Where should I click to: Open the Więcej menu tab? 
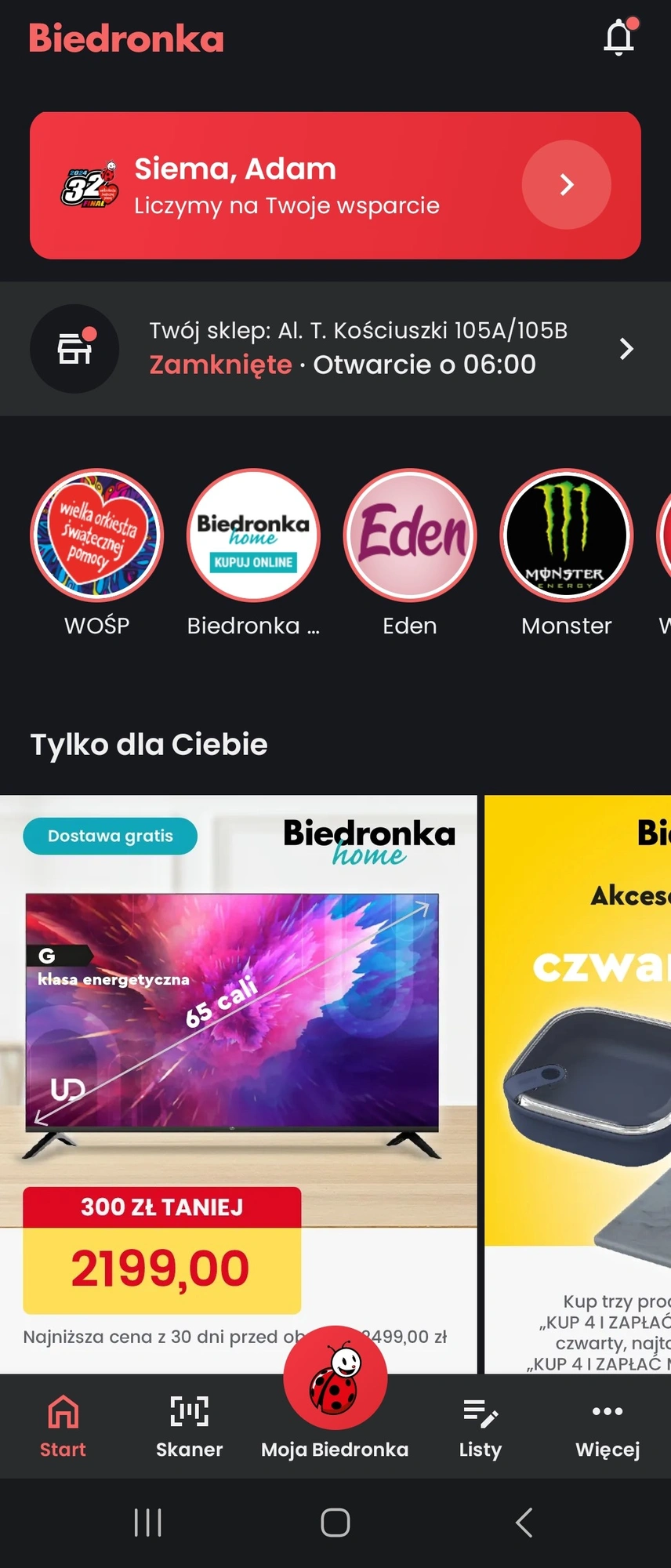(x=608, y=1427)
